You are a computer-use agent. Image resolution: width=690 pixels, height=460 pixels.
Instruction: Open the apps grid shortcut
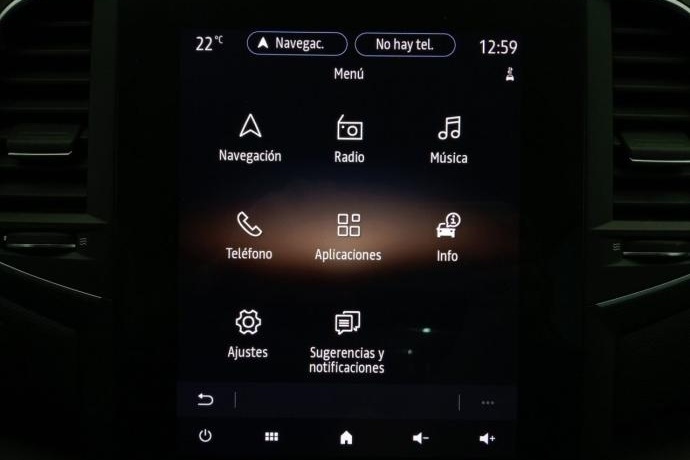(271, 437)
